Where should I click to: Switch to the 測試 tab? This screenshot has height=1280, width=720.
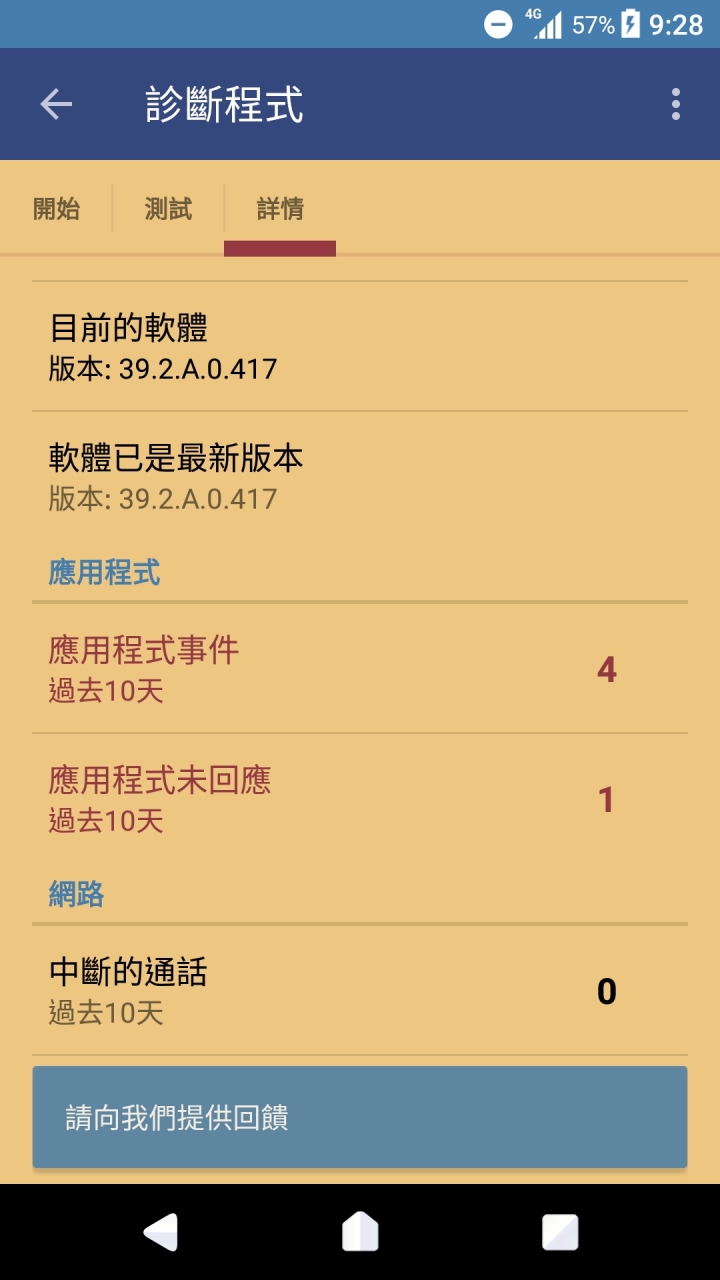(168, 209)
